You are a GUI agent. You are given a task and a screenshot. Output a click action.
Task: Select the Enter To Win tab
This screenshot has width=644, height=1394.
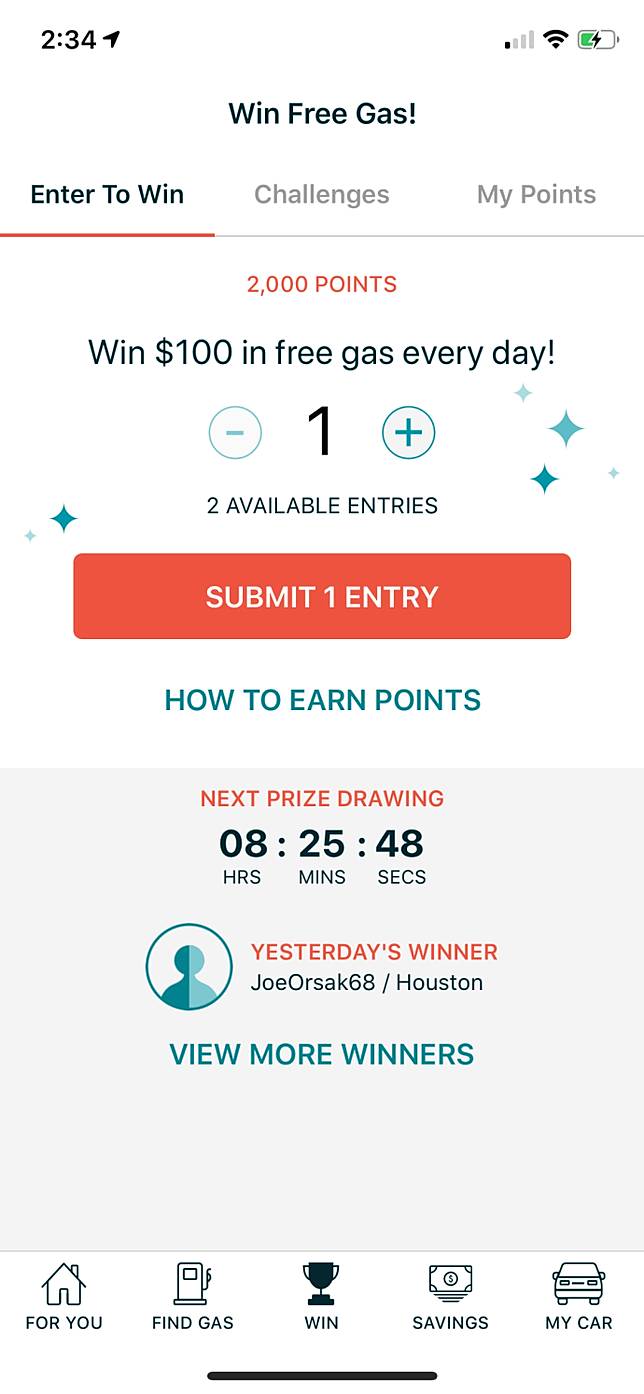coord(107,194)
